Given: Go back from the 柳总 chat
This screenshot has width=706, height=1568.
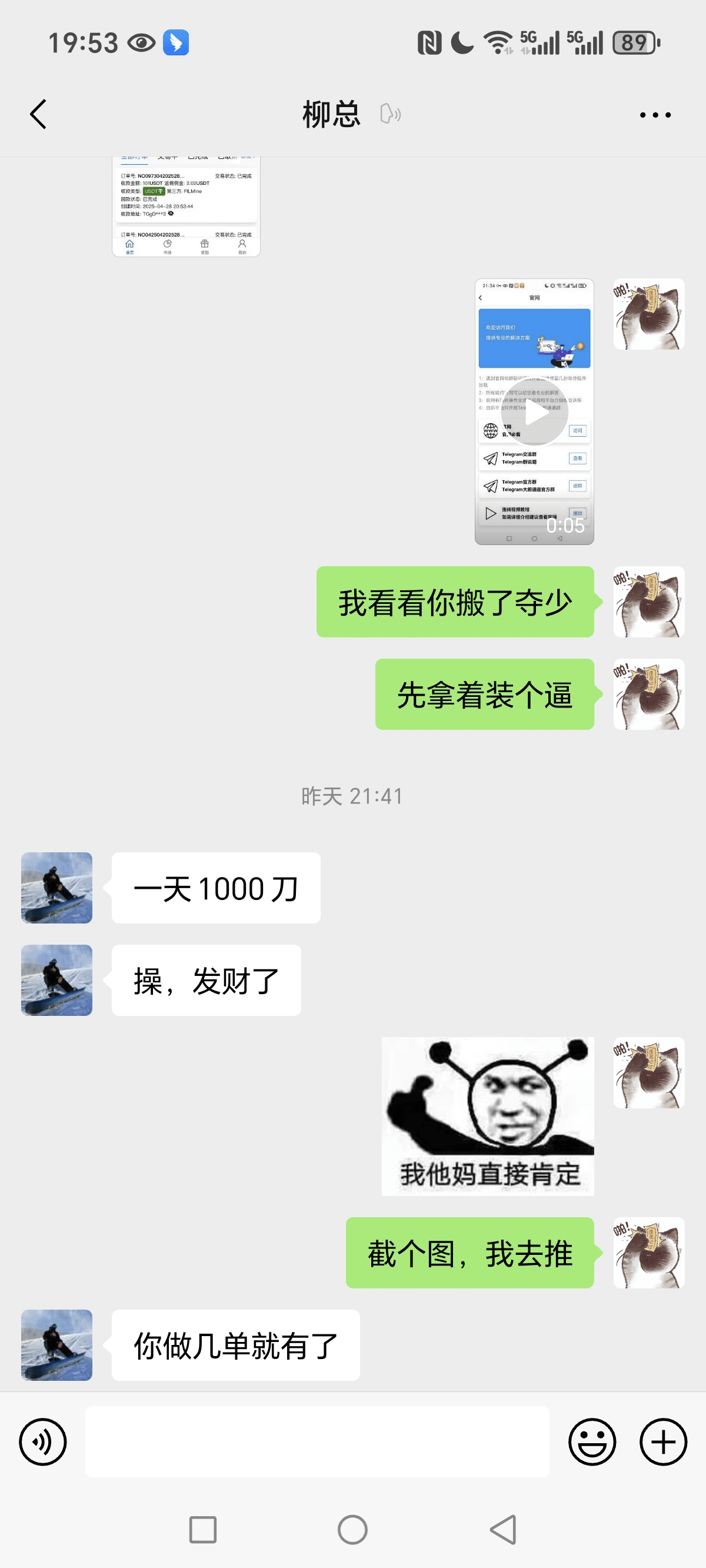Looking at the screenshot, I should (x=38, y=114).
